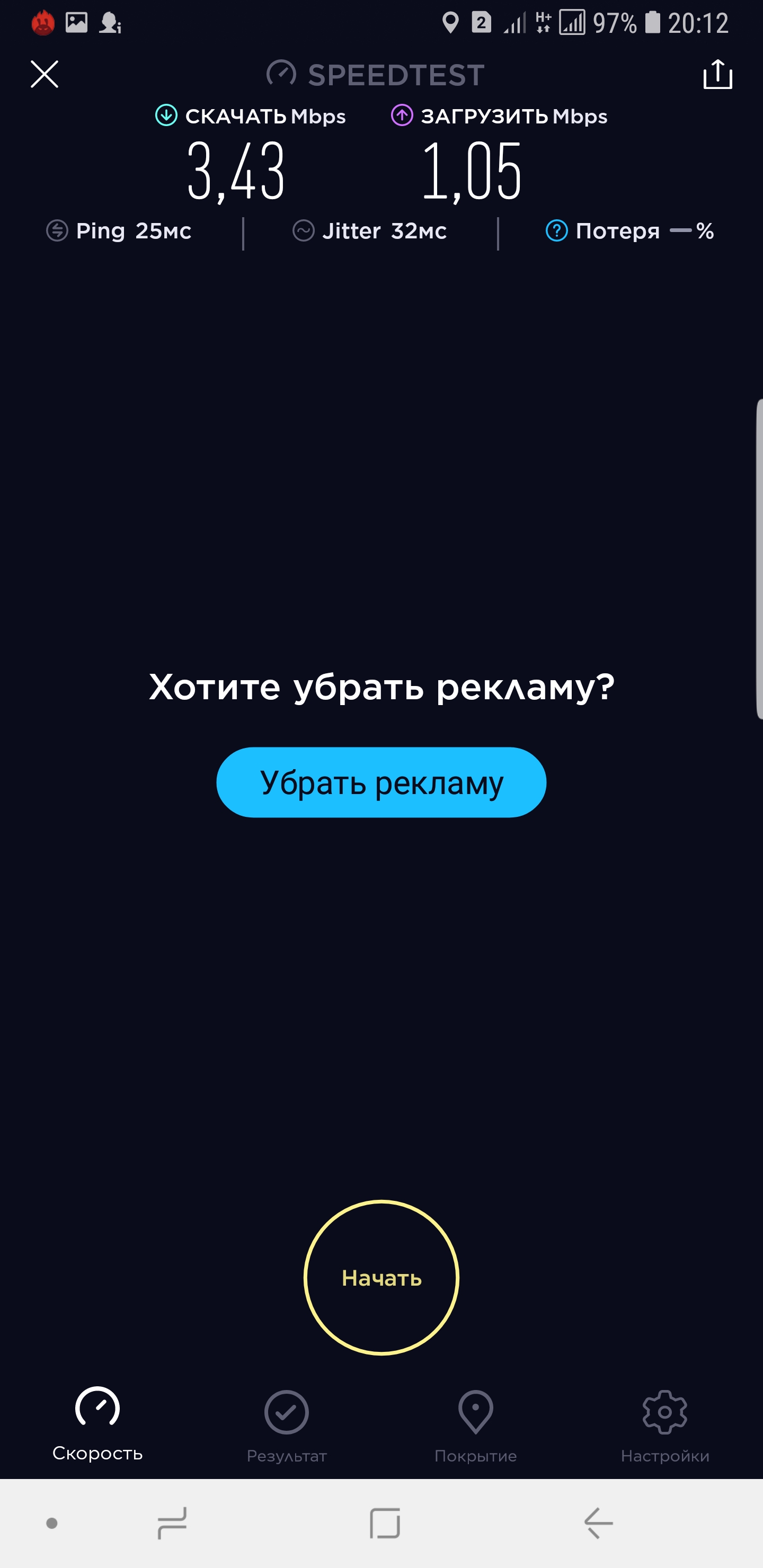Go back using the system back arrow

tap(599, 1523)
